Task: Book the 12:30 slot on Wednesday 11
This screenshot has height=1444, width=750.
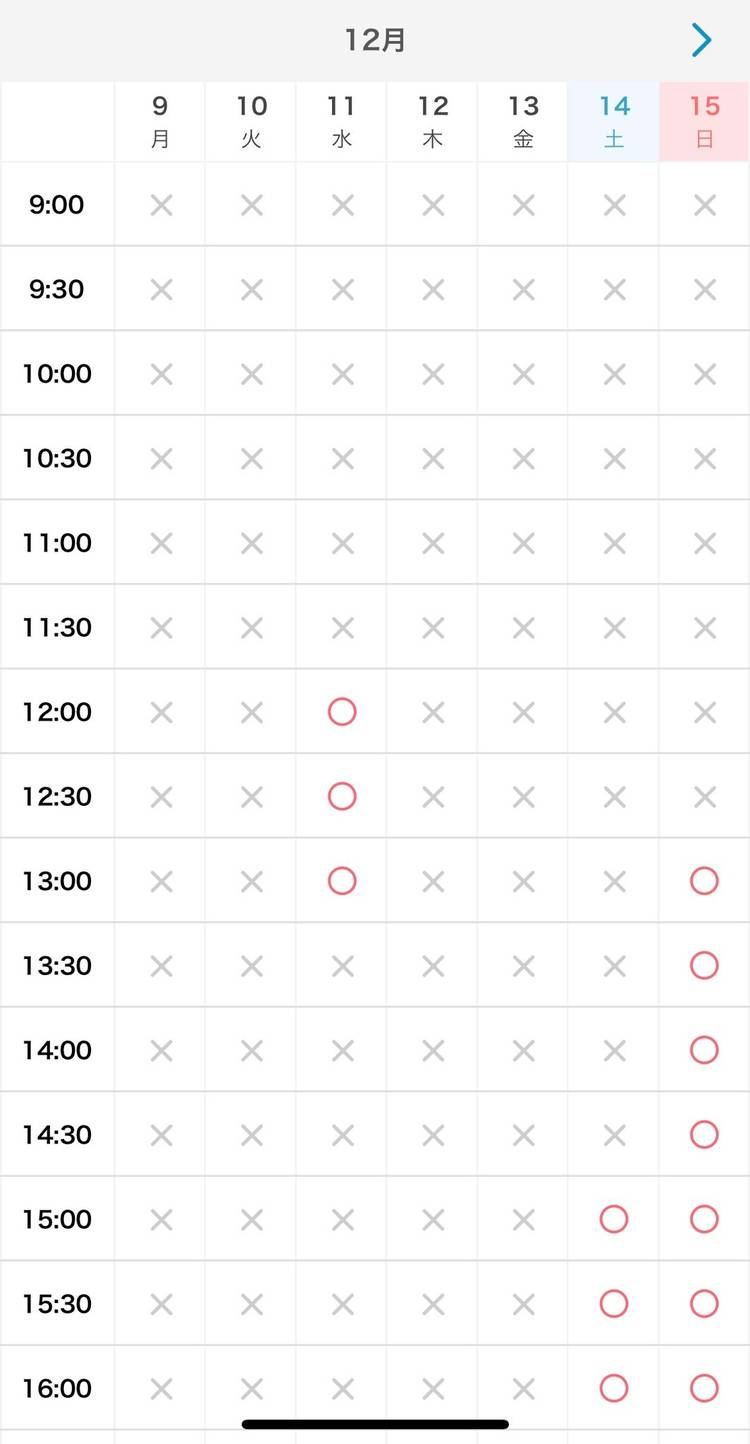Action: click(x=342, y=796)
